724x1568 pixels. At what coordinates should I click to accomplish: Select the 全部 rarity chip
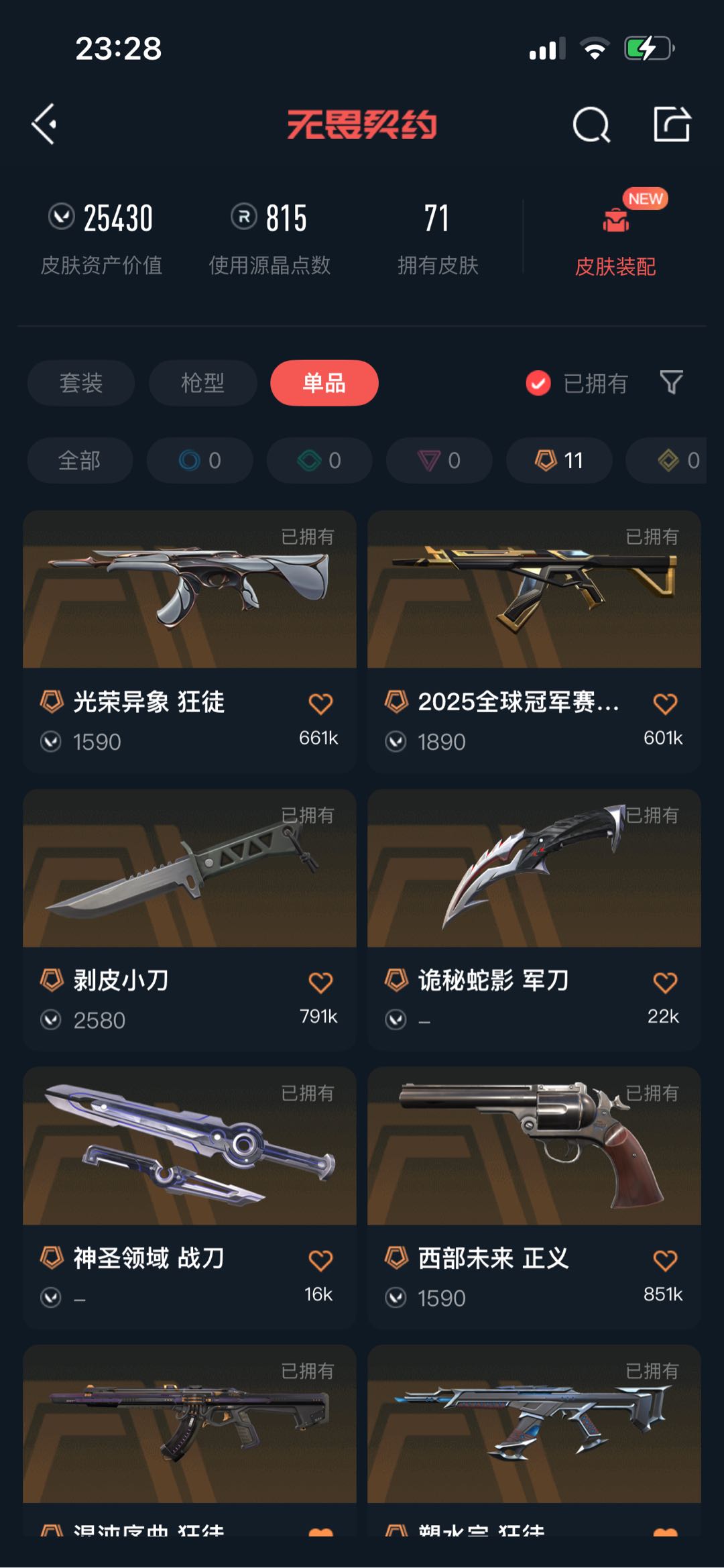pos(79,461)
